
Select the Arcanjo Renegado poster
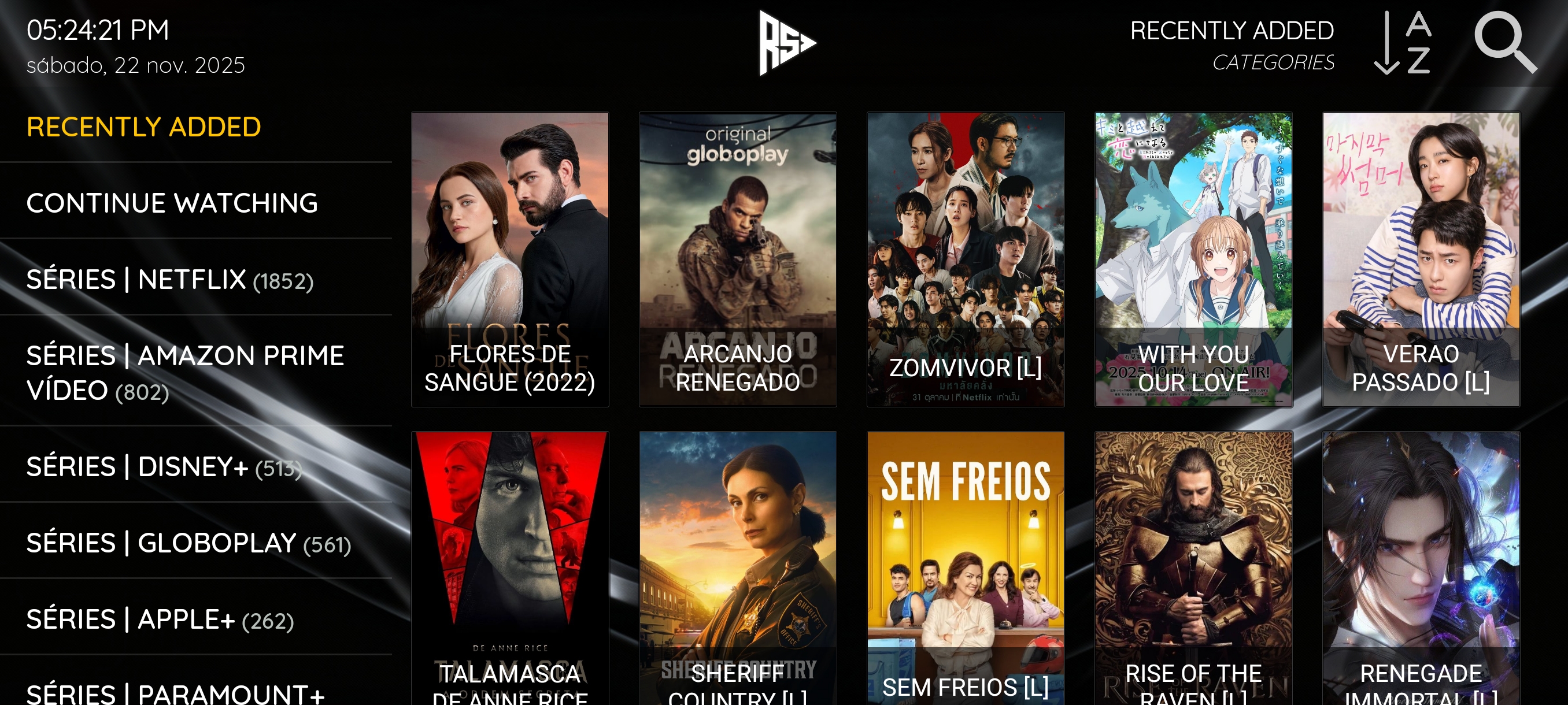pyautogui.click(x=737, y=259)
